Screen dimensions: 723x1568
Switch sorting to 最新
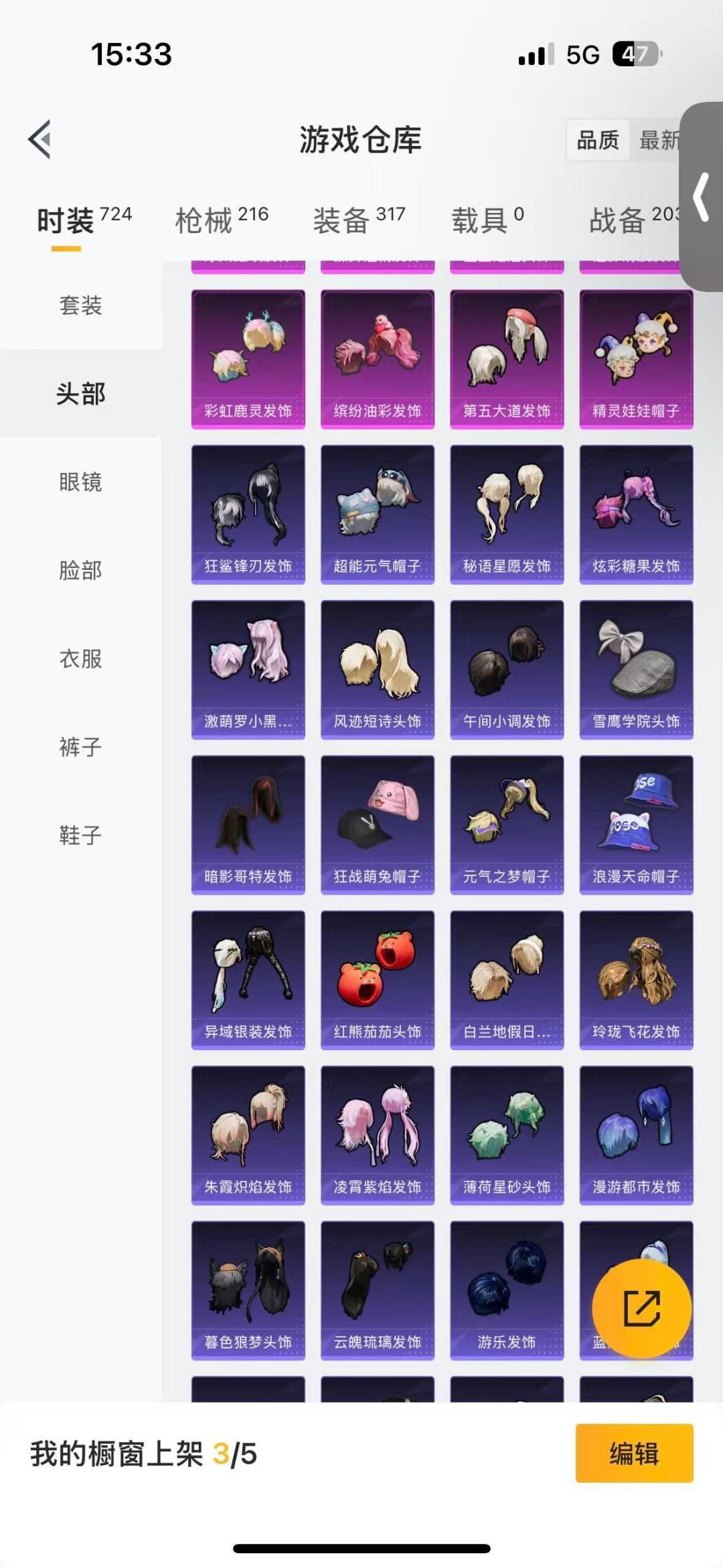[659, 139]
